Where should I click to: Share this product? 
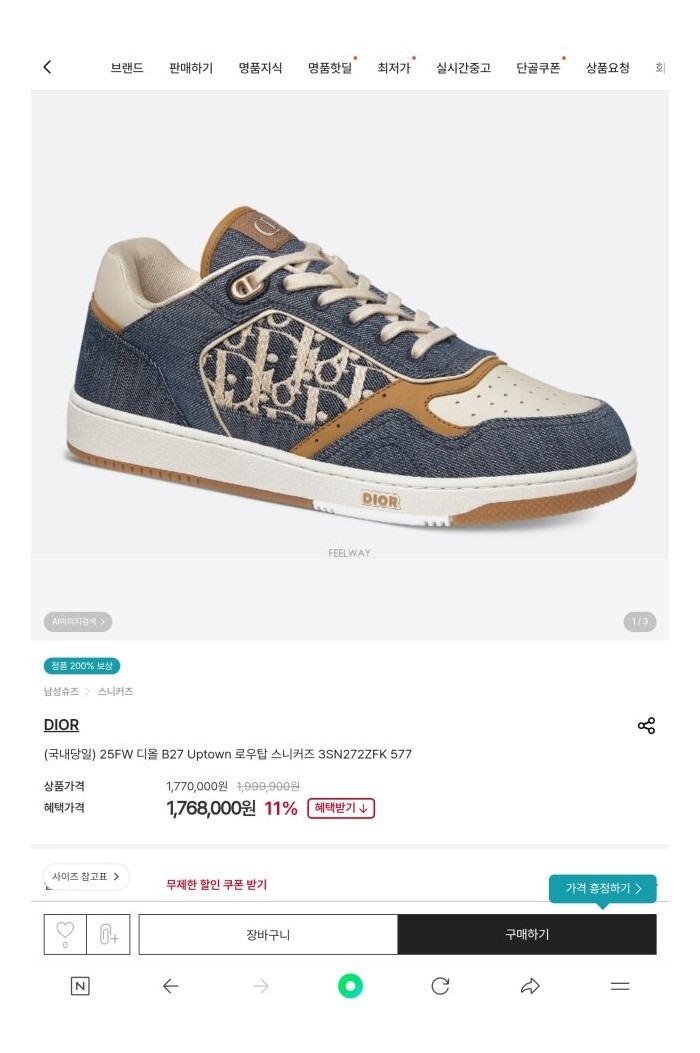[x=646, y=726]
